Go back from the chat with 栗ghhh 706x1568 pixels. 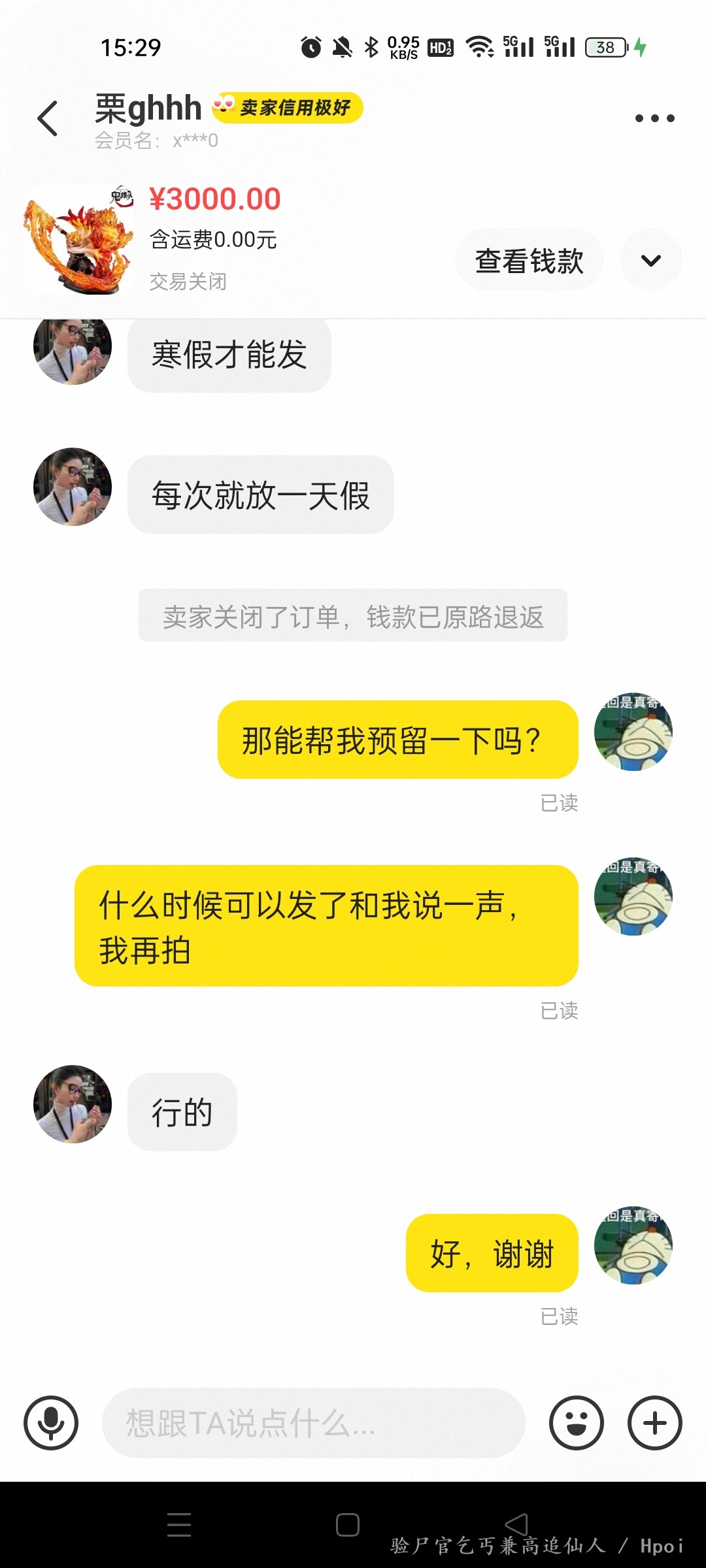point(48,119)
